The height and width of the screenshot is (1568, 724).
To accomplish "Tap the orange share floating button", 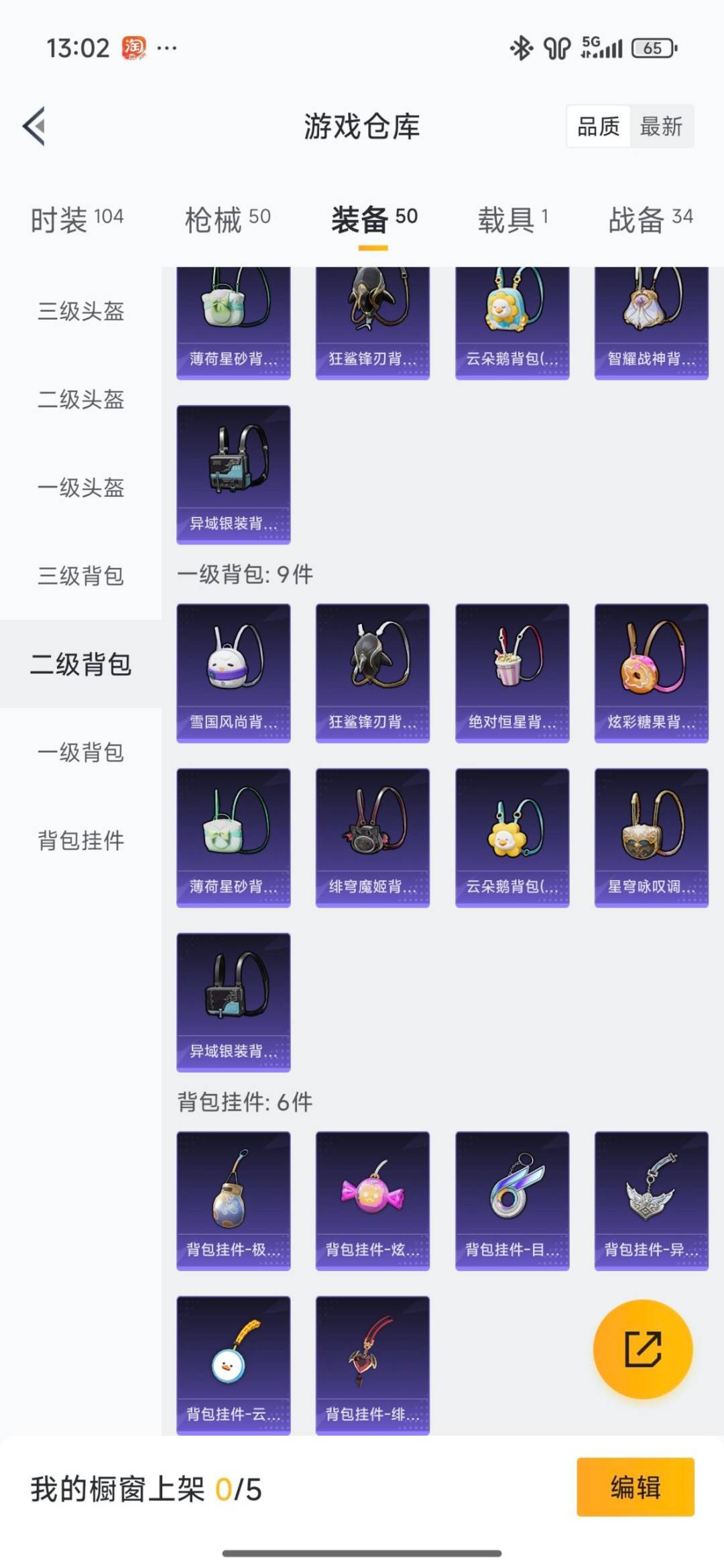I will click(643, 1349).
